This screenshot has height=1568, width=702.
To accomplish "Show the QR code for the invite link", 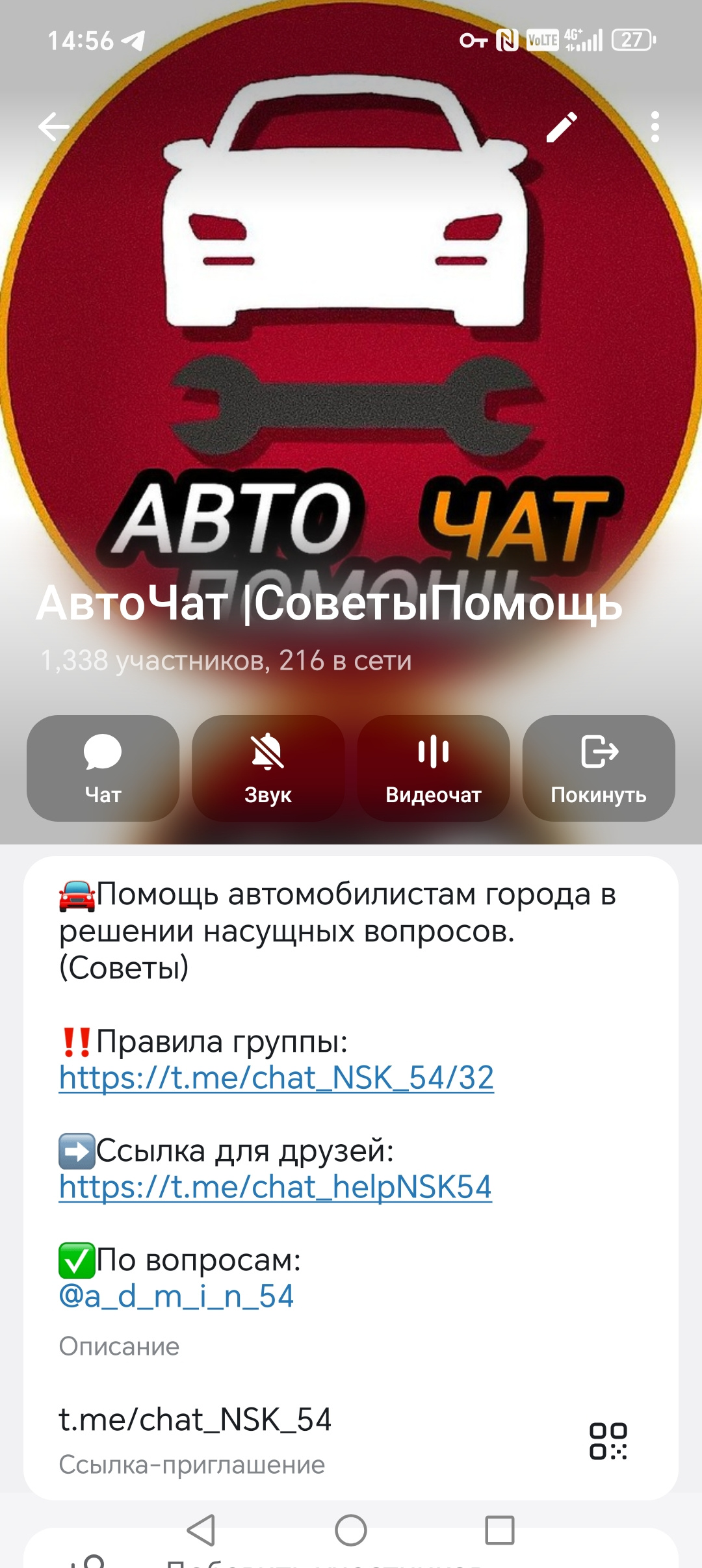I will tap(608, 1441).
